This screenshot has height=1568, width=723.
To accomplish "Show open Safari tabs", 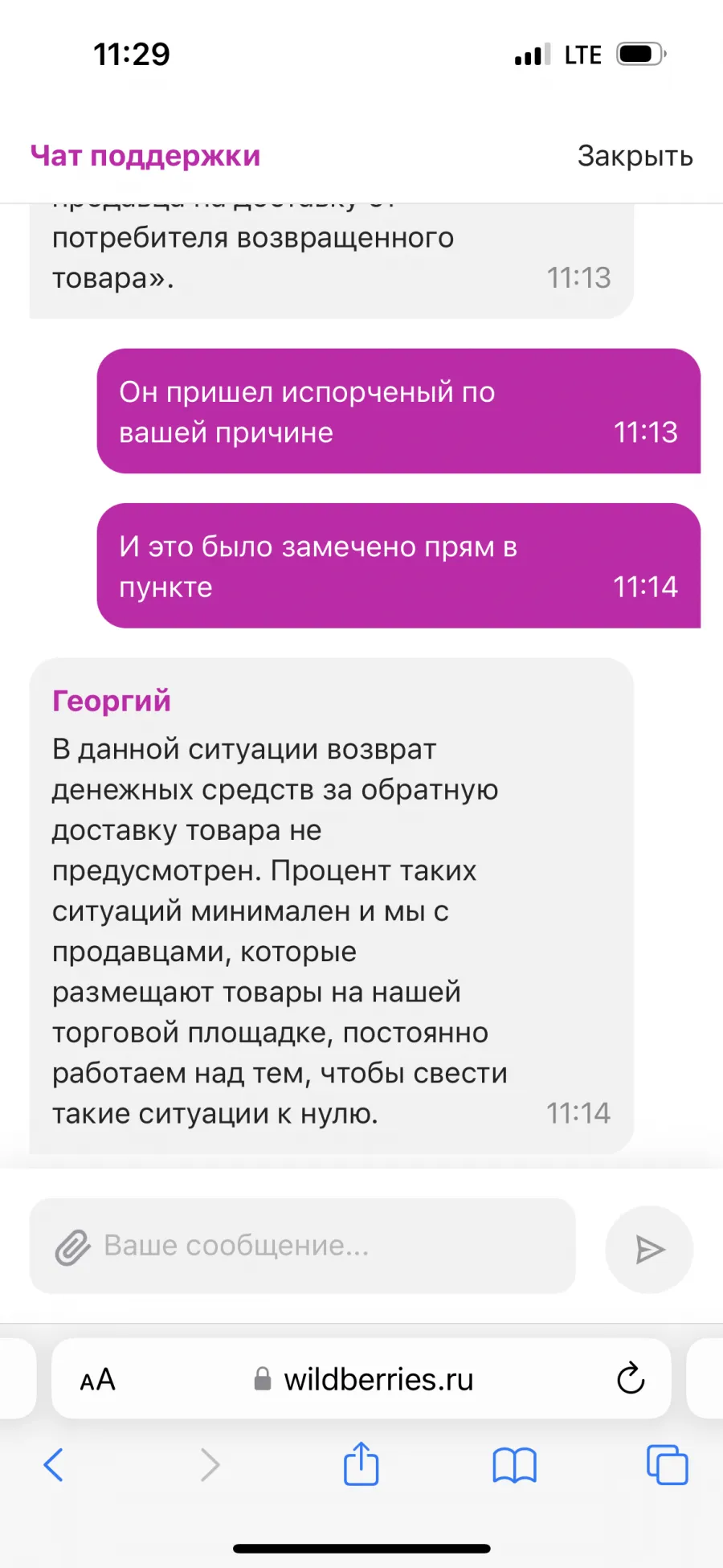I will [668, 1464].
